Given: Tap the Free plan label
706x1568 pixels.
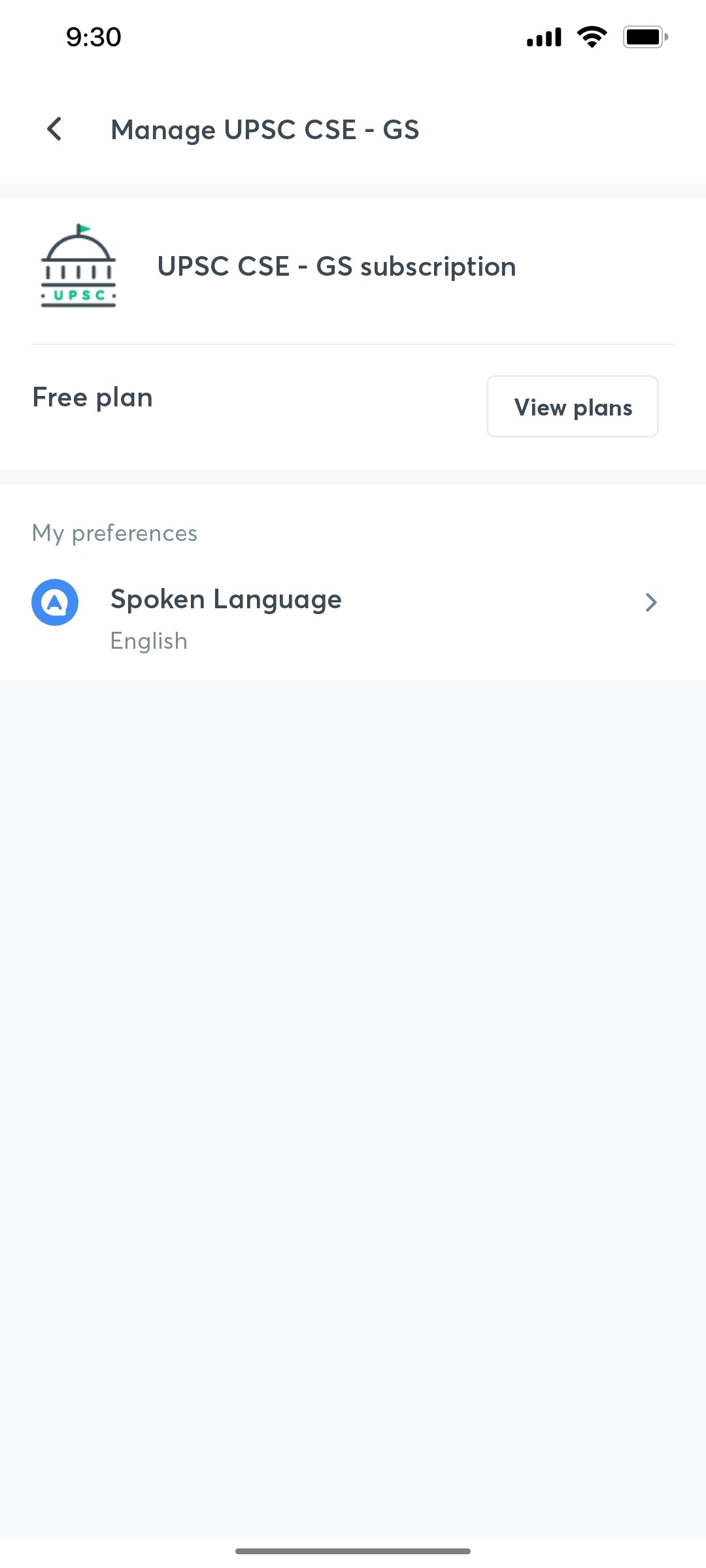Looking at the screenshot, I should point(92,397).
